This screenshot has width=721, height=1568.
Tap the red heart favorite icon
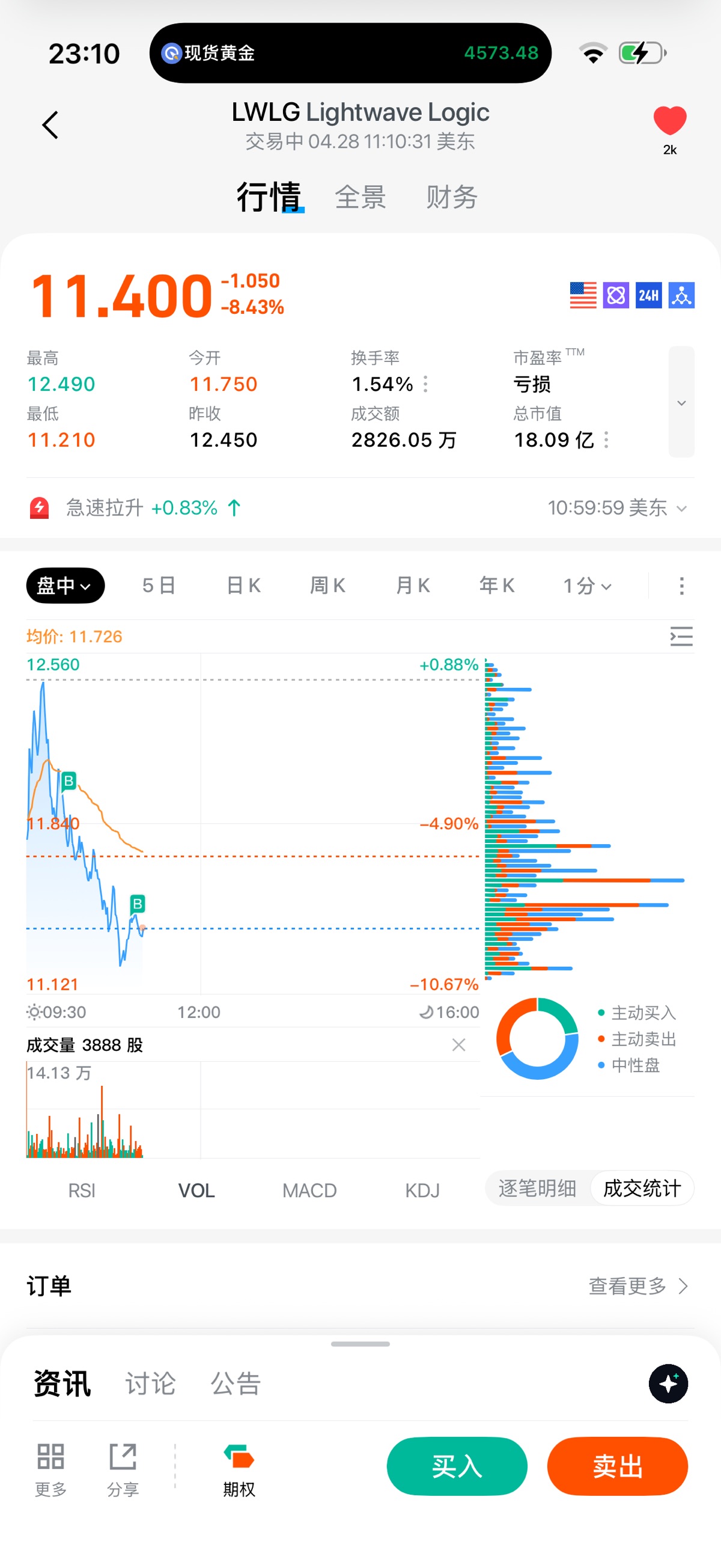[669, 120]
